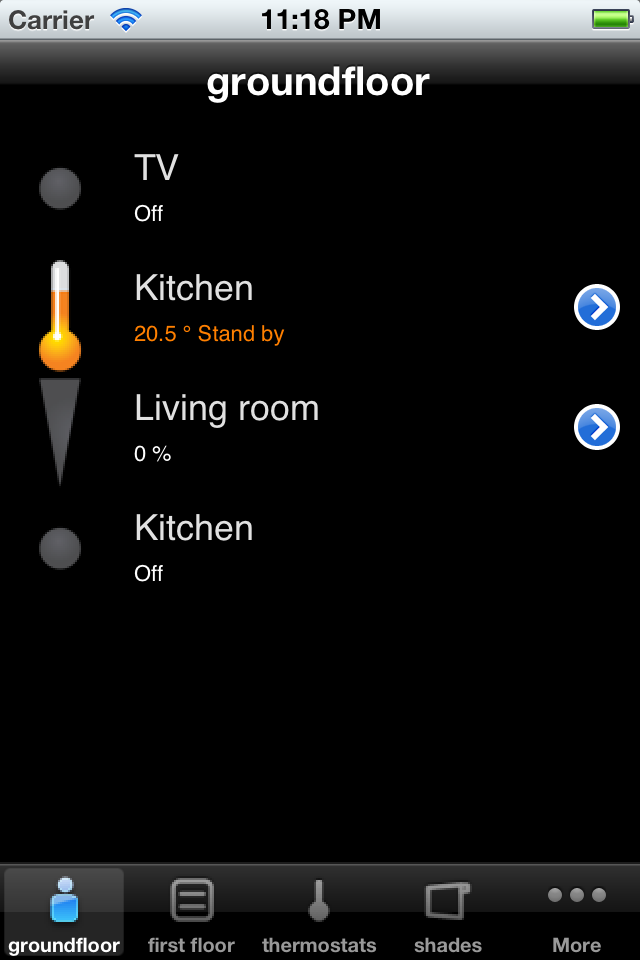Open the More tab
640x960 pixels.
pyautogui.click(x=576, y=913)
